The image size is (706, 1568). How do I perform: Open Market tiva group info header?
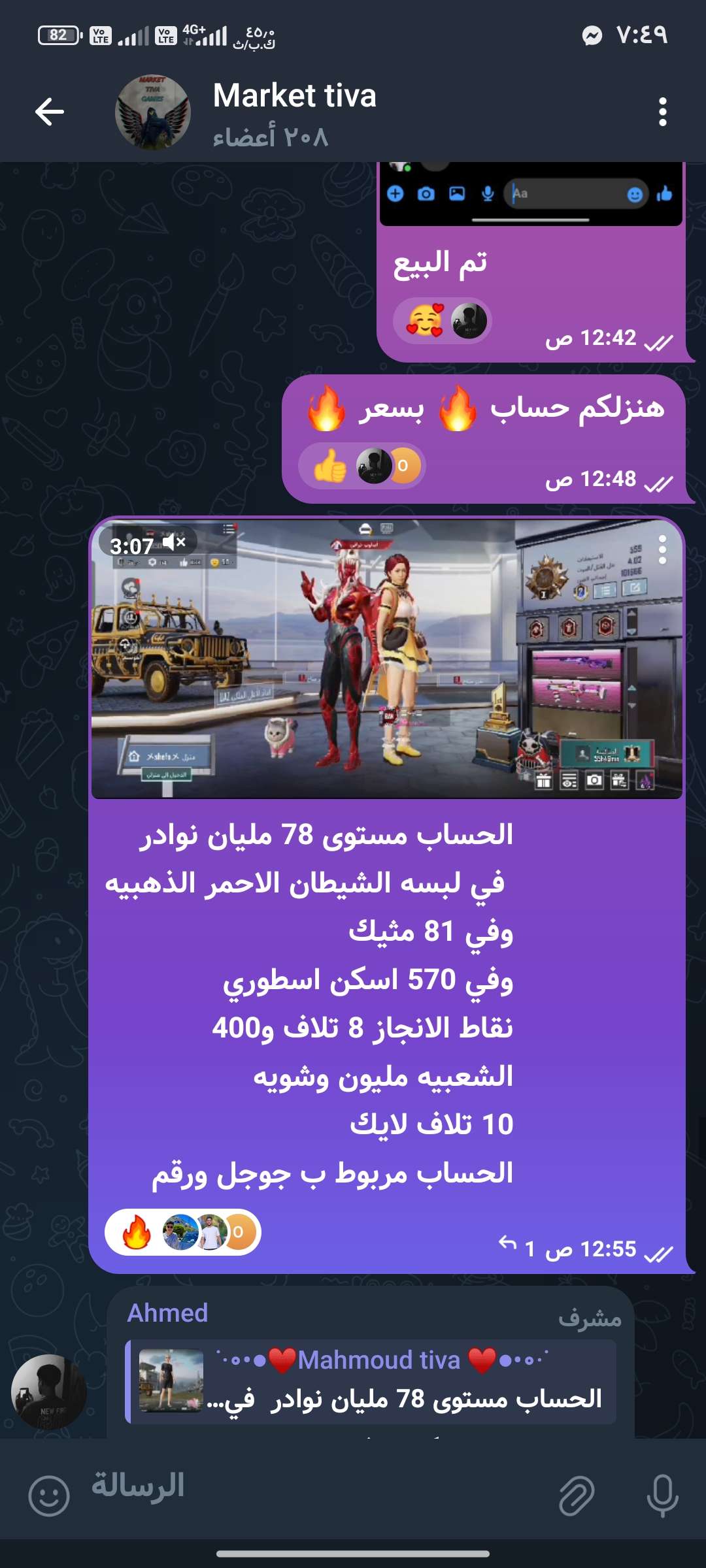coord(294,112)
